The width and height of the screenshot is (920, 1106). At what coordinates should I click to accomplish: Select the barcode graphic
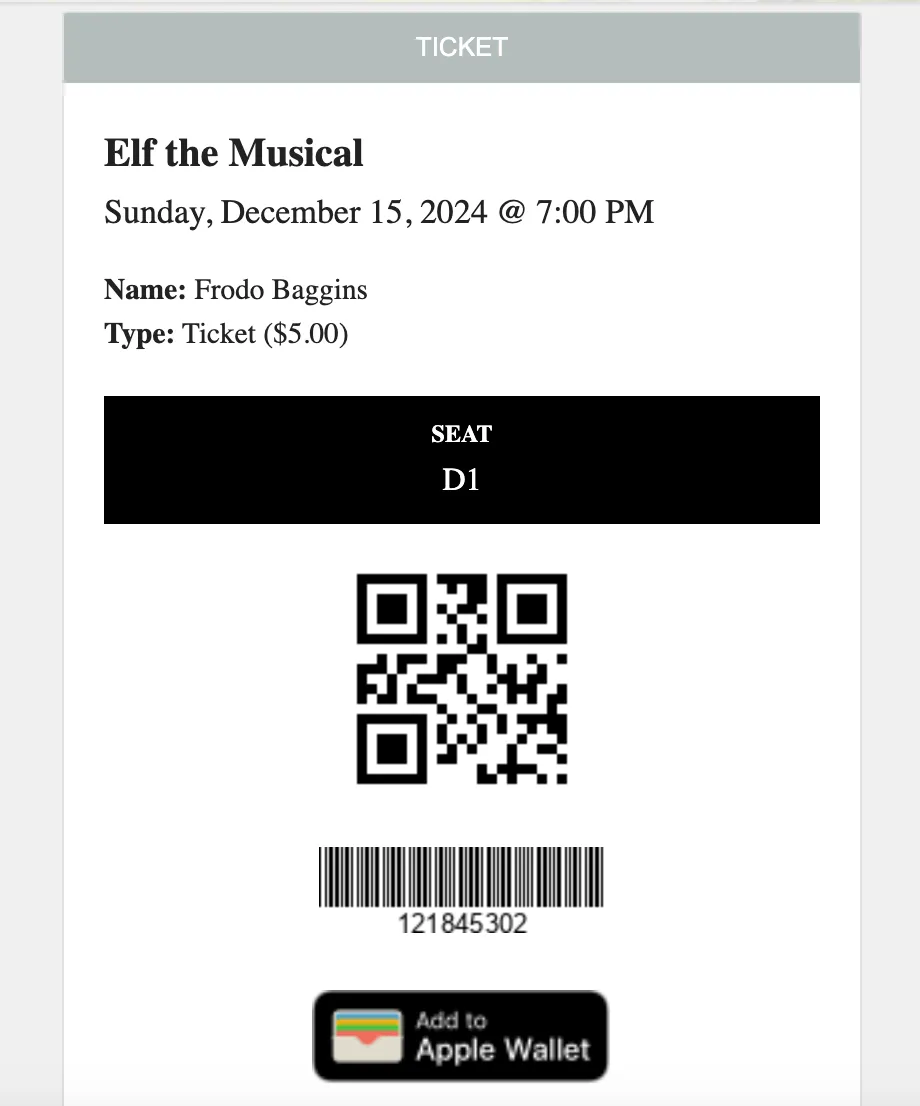pyautogui.click(x=460, y=878)
